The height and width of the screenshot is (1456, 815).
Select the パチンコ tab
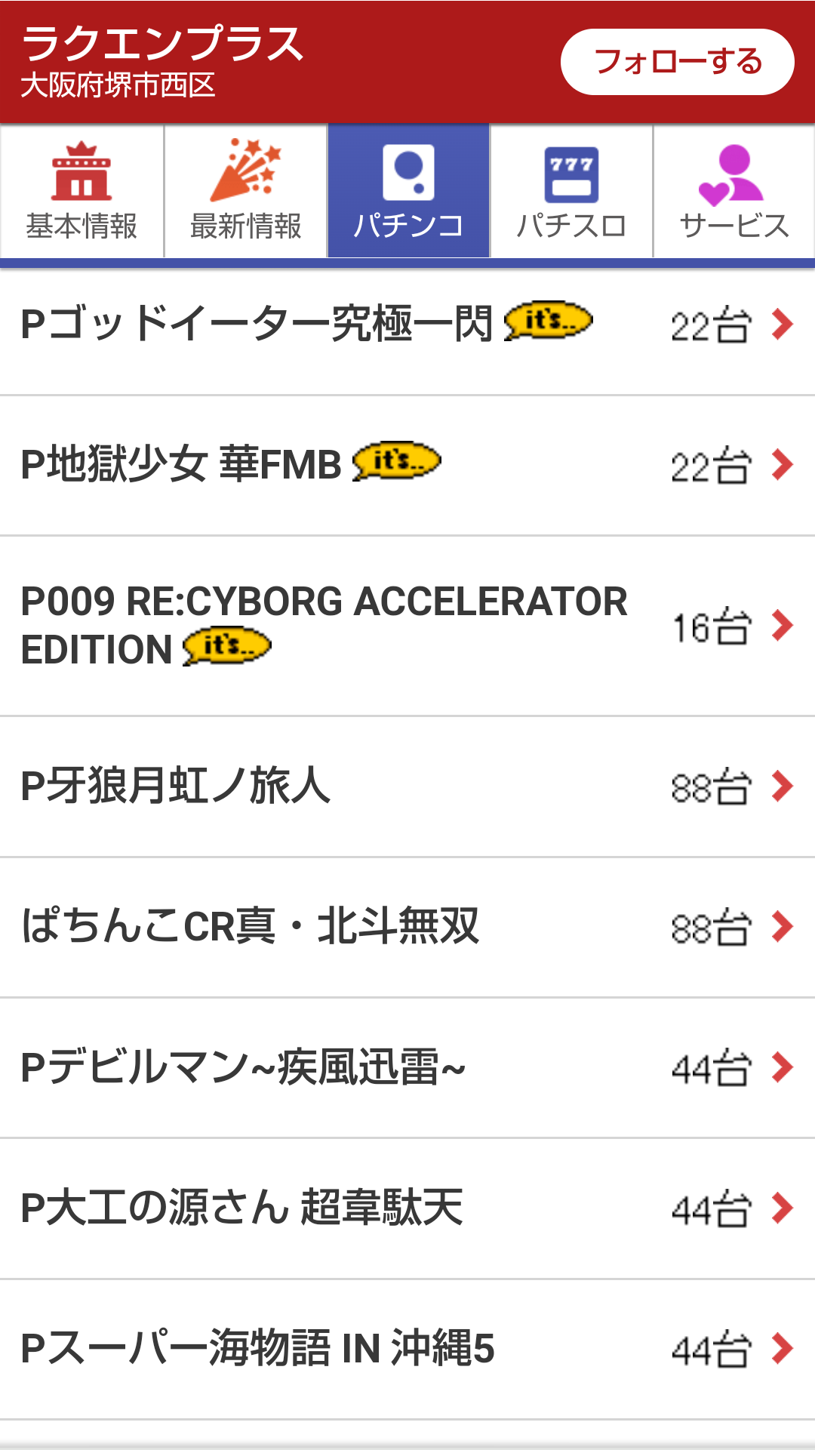[408, 191]
